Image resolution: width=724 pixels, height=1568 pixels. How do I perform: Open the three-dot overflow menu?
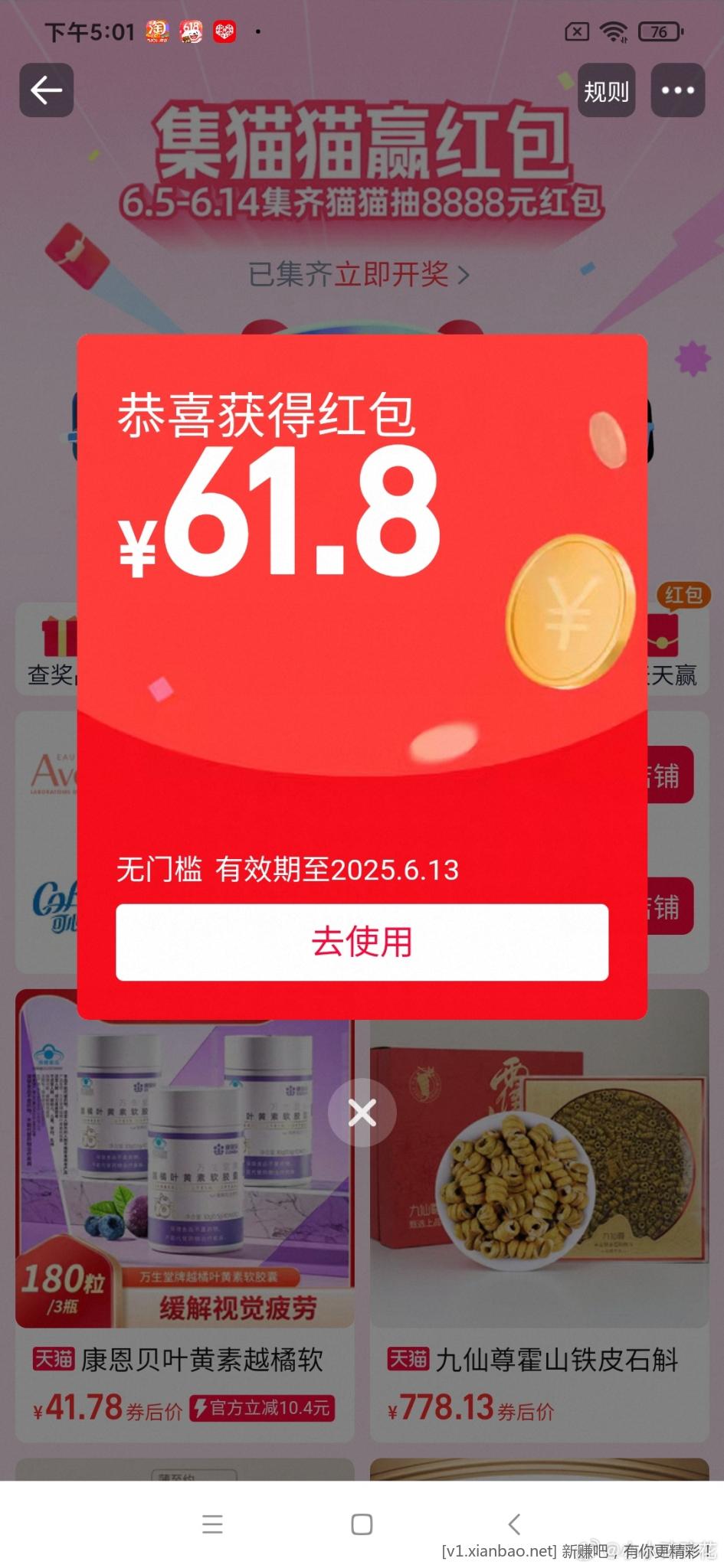(677, 90)
